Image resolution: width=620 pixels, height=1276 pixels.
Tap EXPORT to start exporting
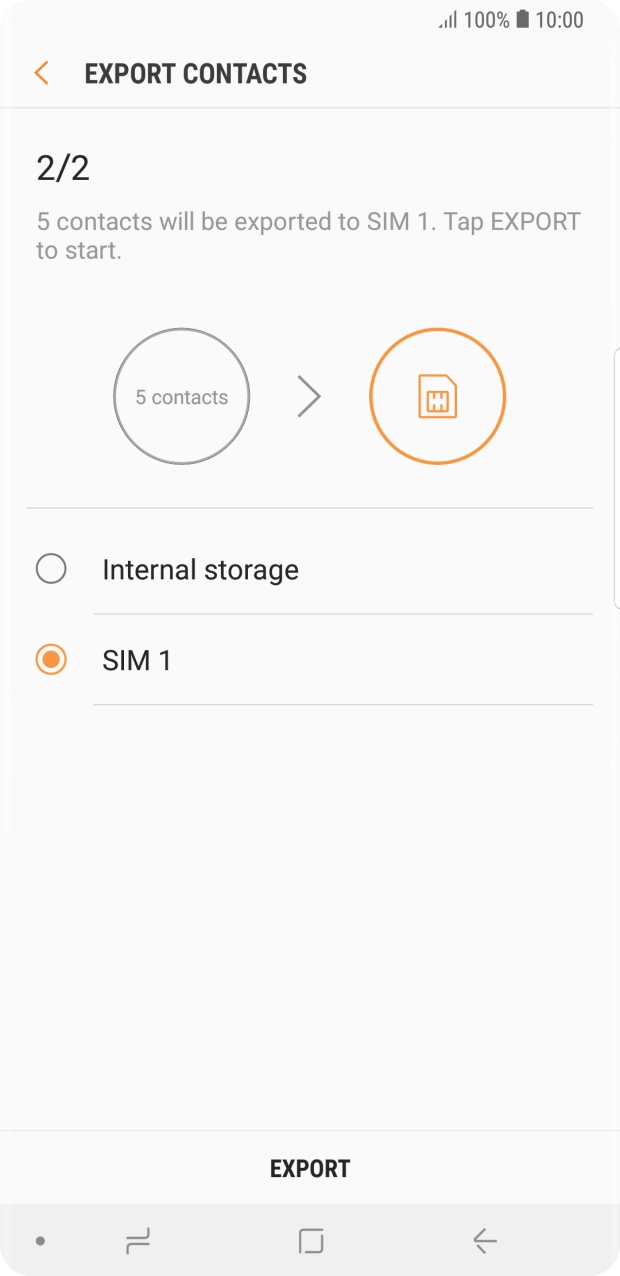coord(310,1168)
